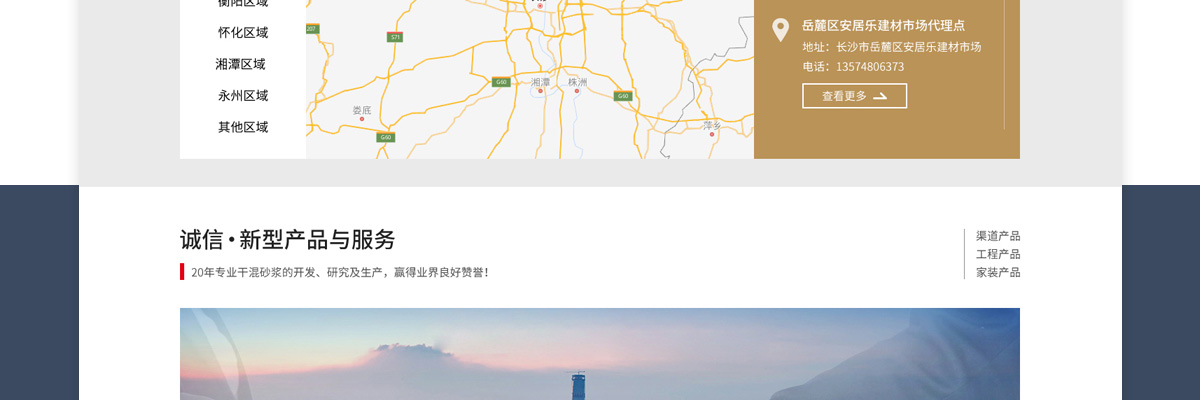This screenshot has height=400, width=1200.
Task: Tap the 查看更多 button
Action: 854,96
